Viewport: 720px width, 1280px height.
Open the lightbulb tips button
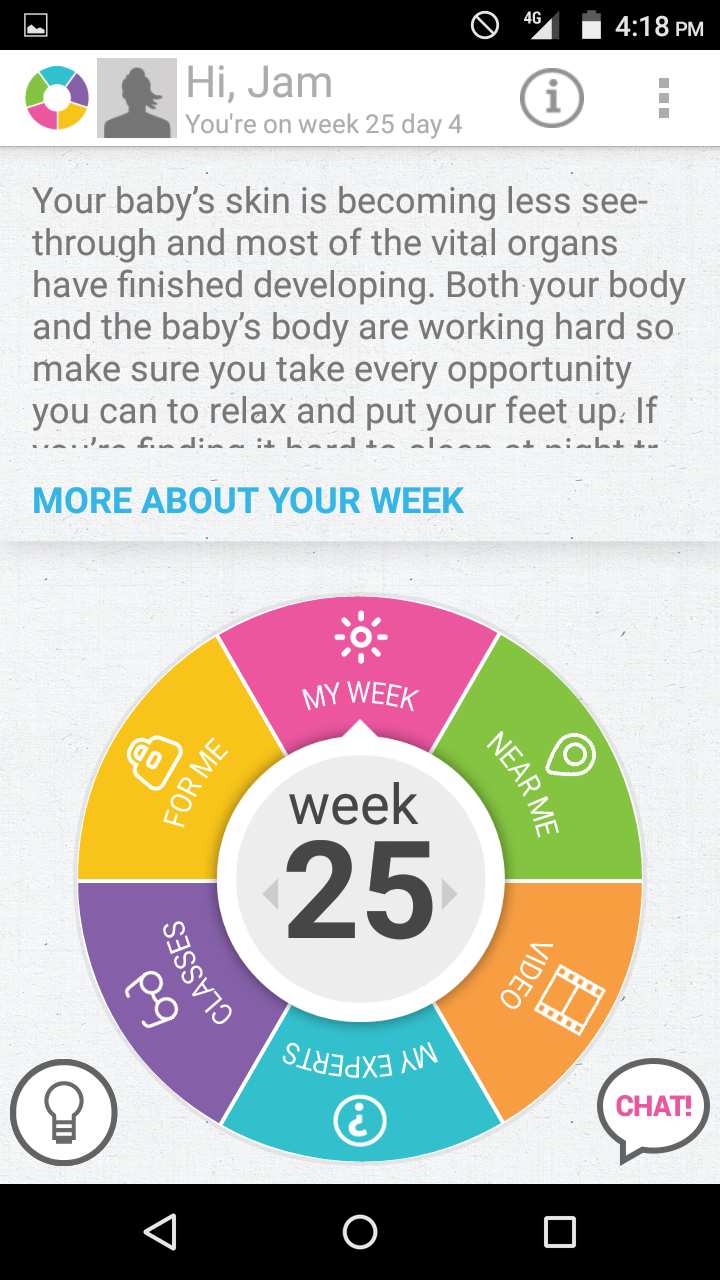64,1112
